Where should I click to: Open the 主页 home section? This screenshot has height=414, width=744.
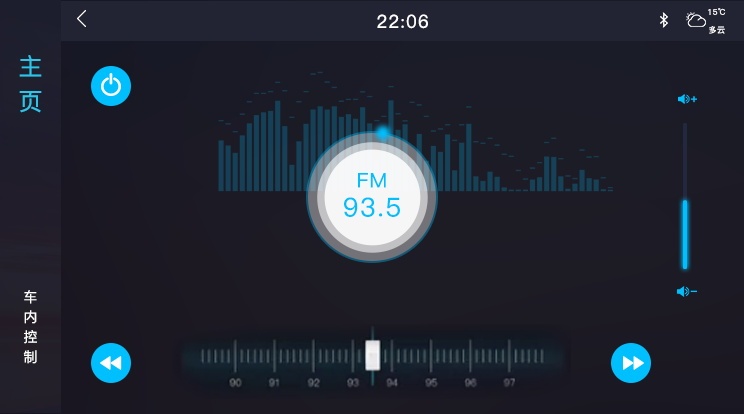pos(31,84)
